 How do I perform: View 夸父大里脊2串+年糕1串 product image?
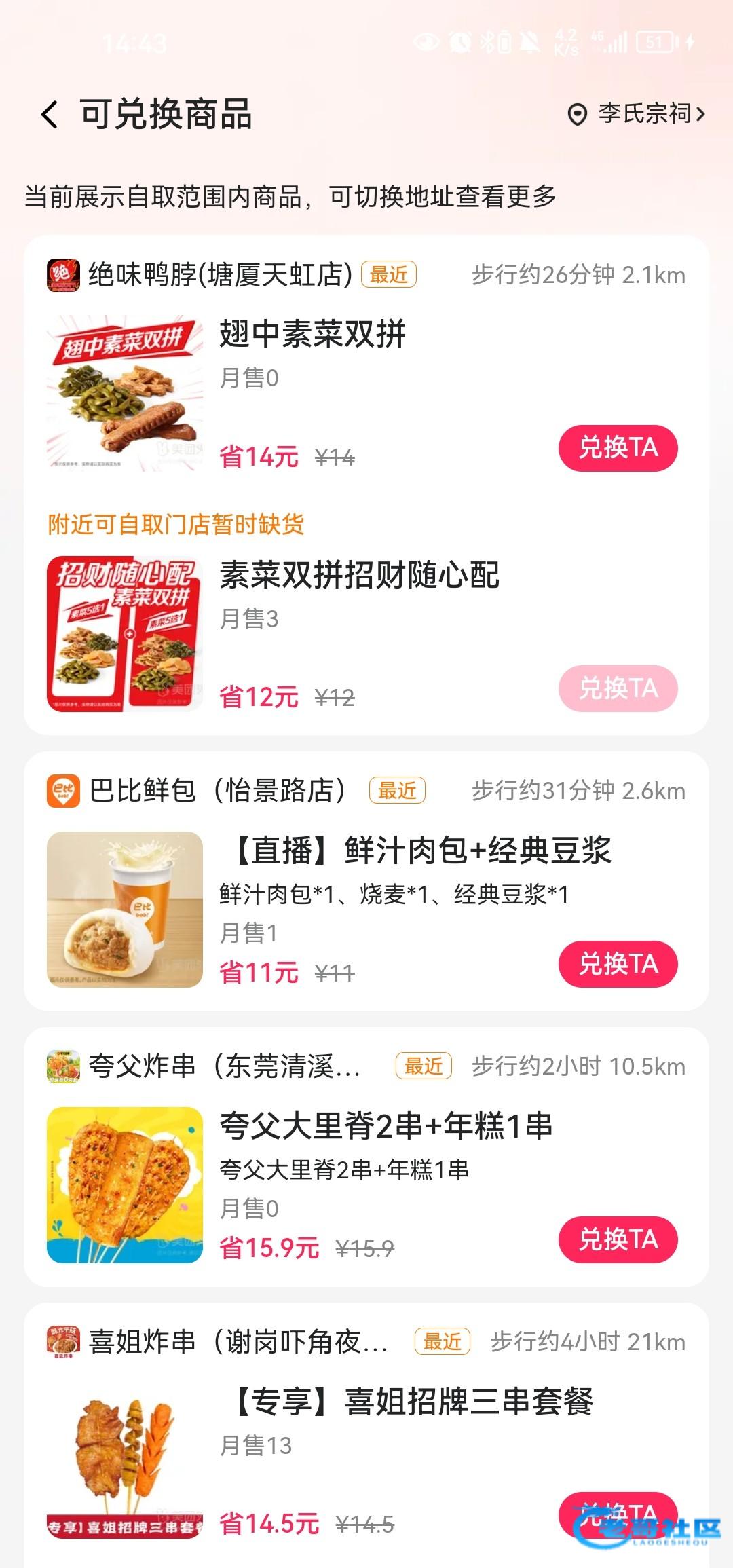click(125, 1184)
